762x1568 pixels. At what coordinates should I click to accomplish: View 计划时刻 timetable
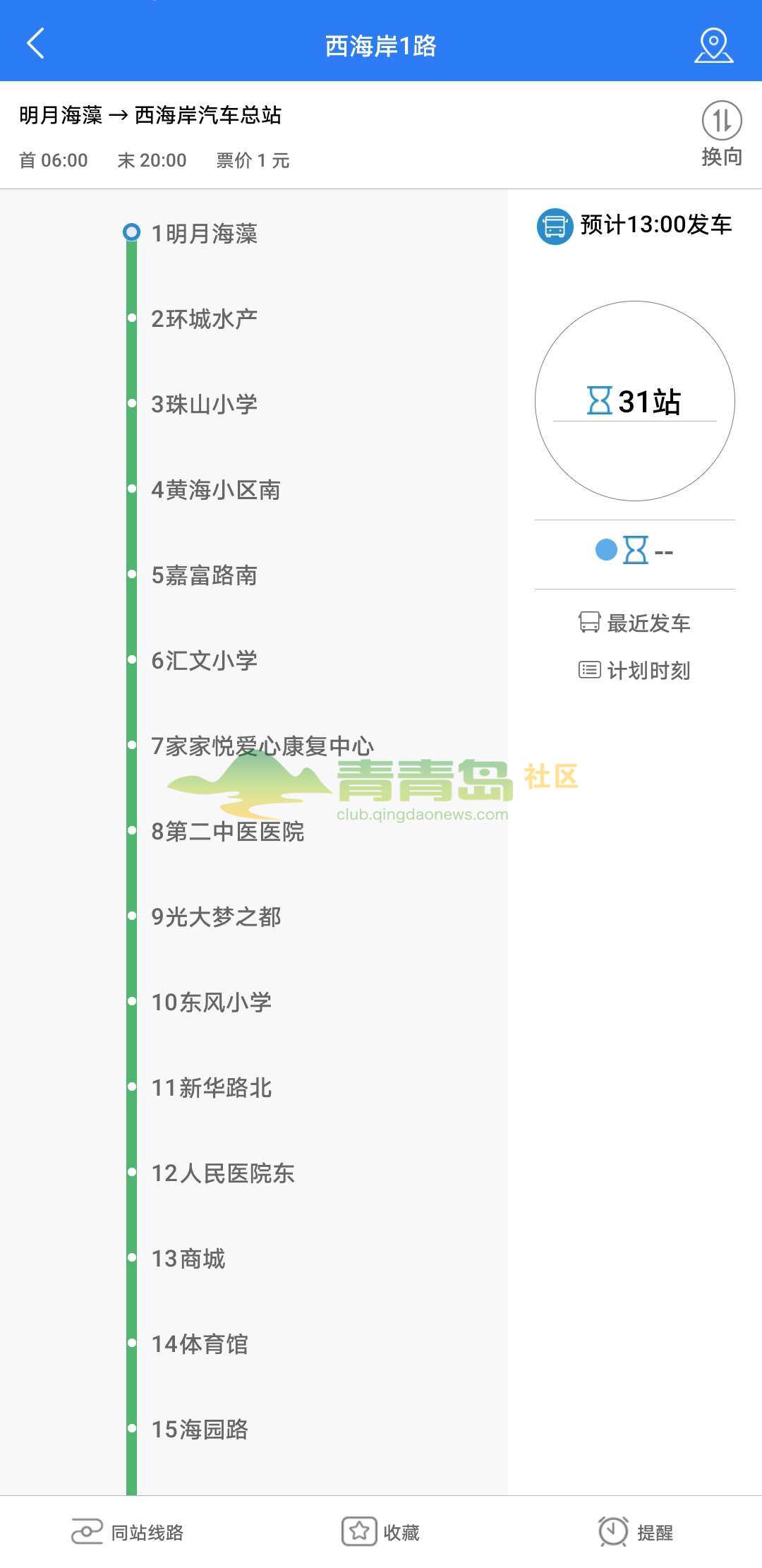pos(634,671)
